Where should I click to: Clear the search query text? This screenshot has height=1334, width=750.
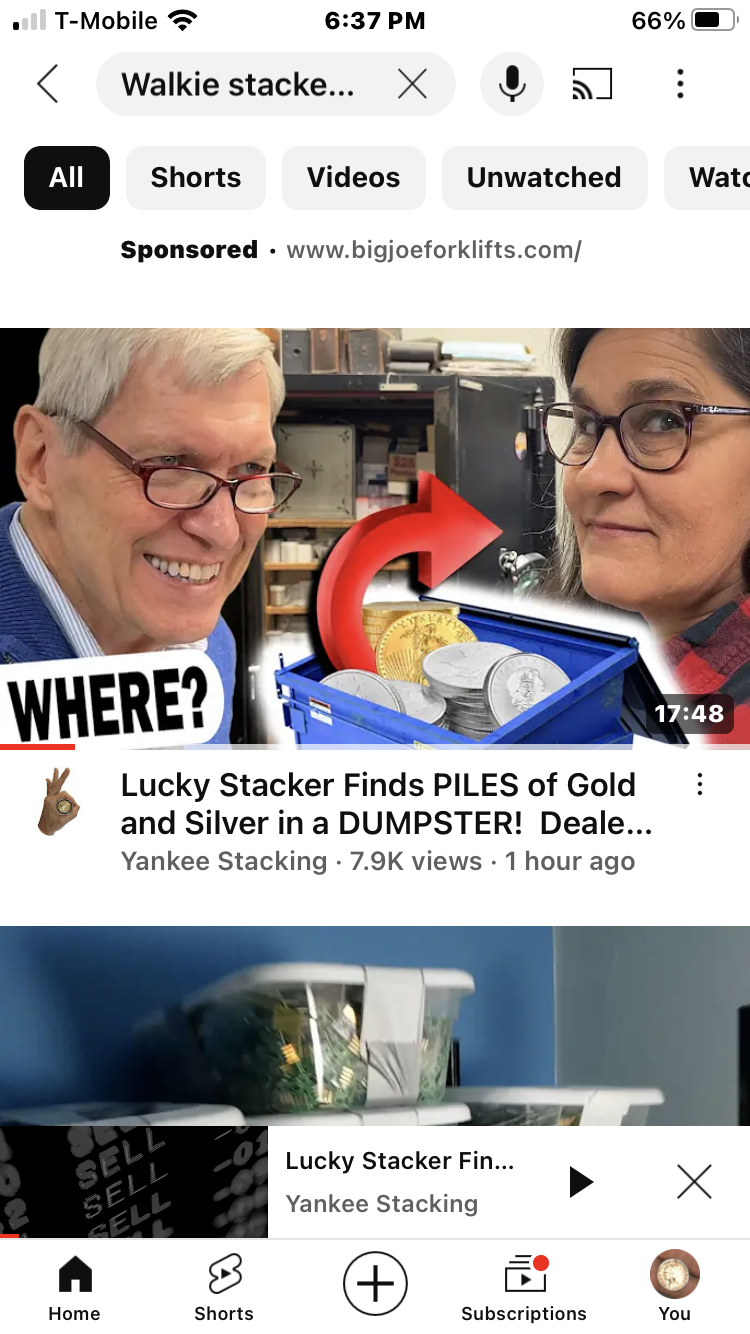(412, 85)
